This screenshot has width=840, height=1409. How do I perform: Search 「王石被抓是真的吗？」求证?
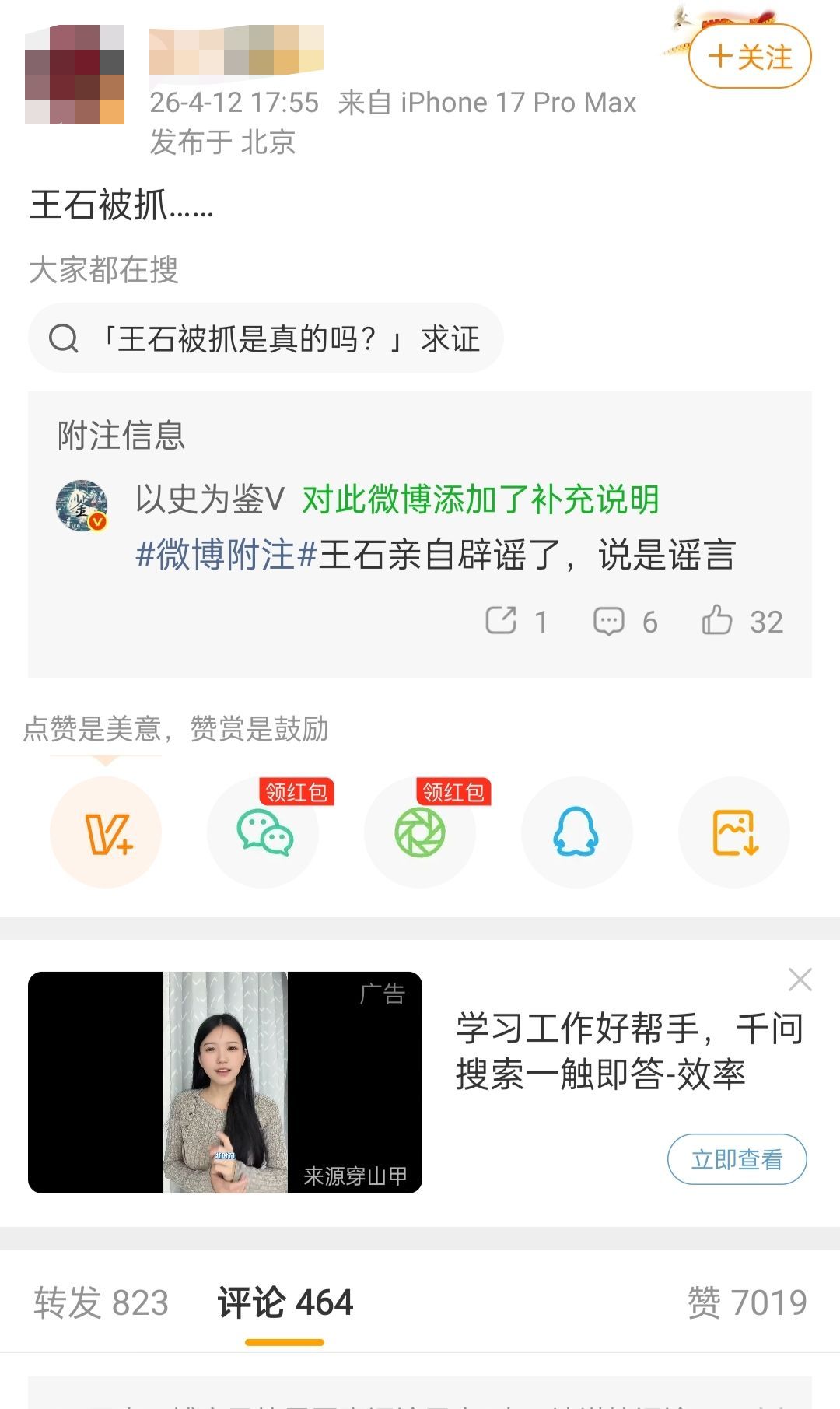tap(265, 338)
